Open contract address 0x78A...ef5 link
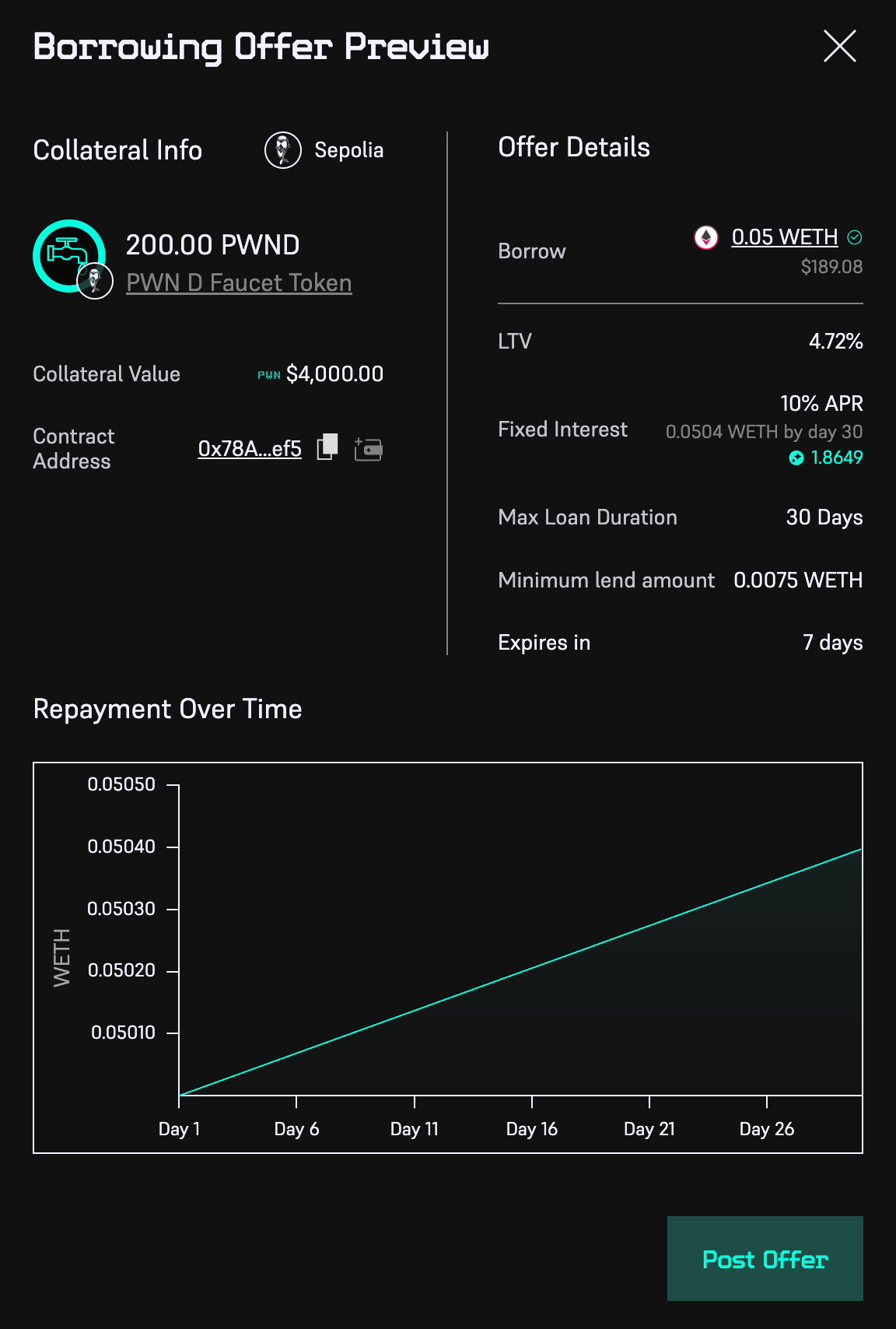 click(249, 449)
